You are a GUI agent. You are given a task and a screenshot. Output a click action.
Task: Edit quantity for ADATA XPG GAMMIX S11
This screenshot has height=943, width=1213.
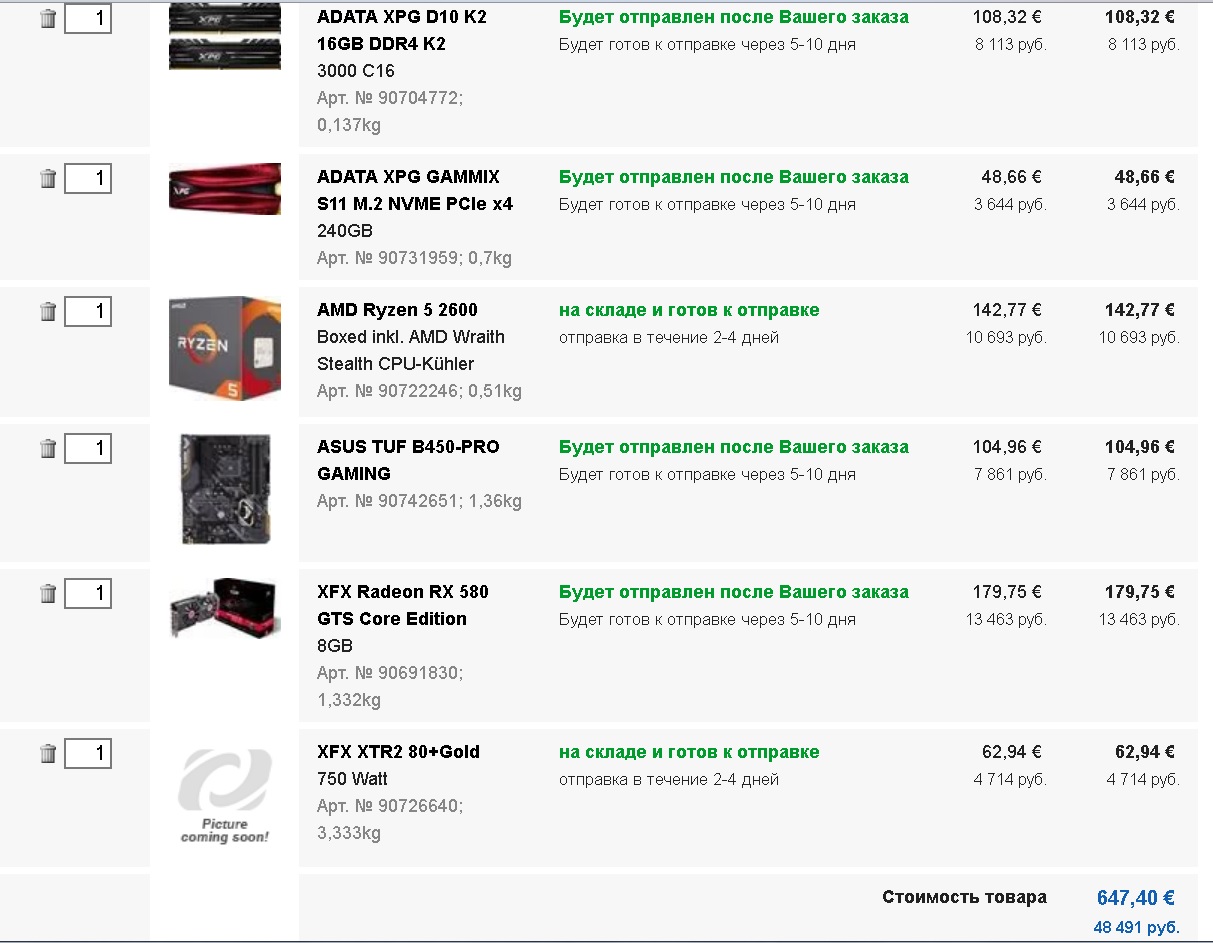(x=88, y=179)
